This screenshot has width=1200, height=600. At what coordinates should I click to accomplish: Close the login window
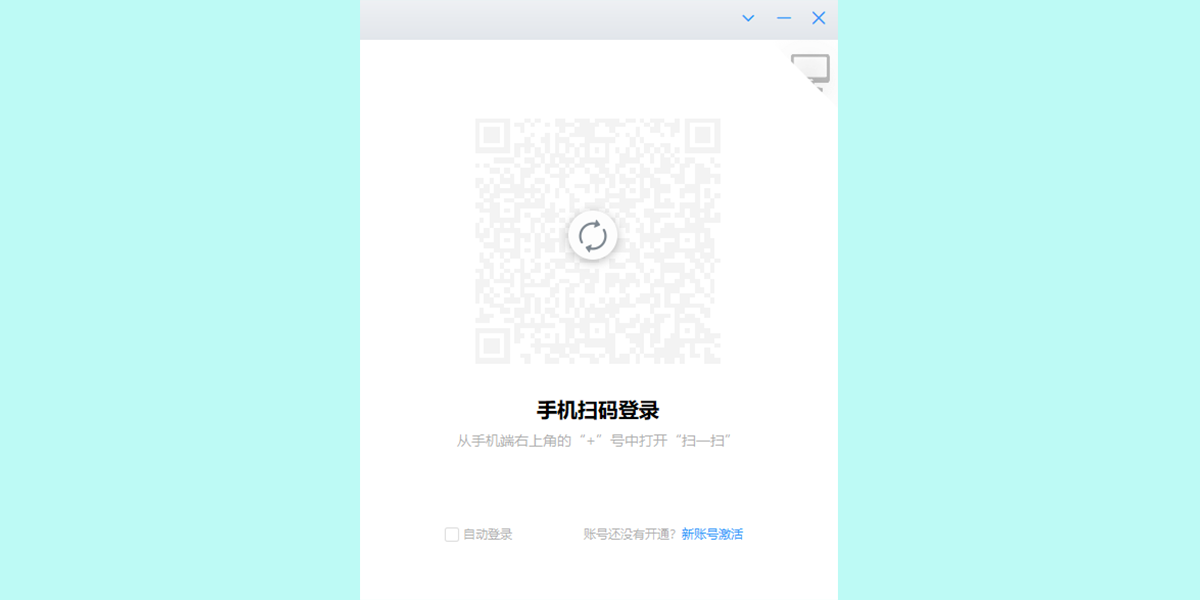pos(818,18)
